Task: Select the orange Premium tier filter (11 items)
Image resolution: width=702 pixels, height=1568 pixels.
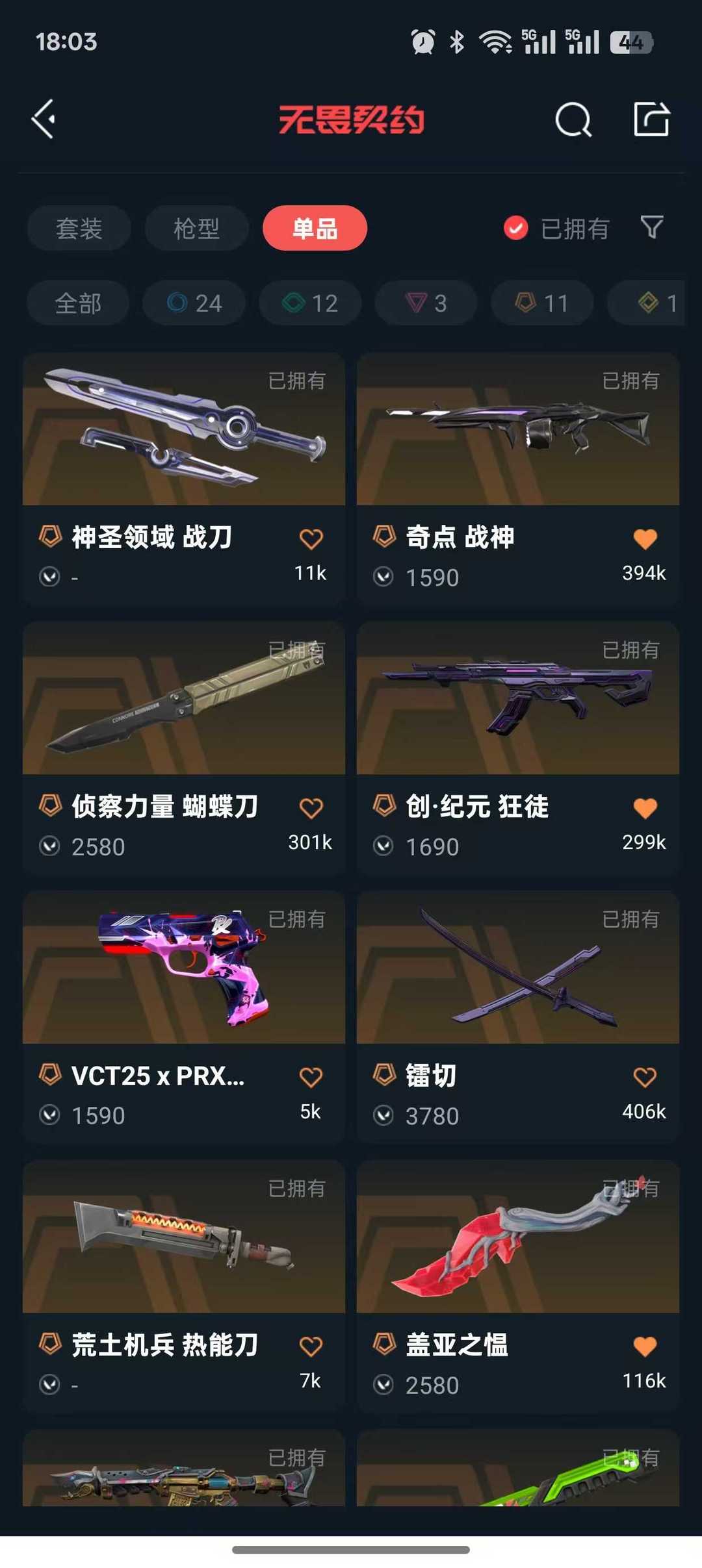Action: pos(541,303)
